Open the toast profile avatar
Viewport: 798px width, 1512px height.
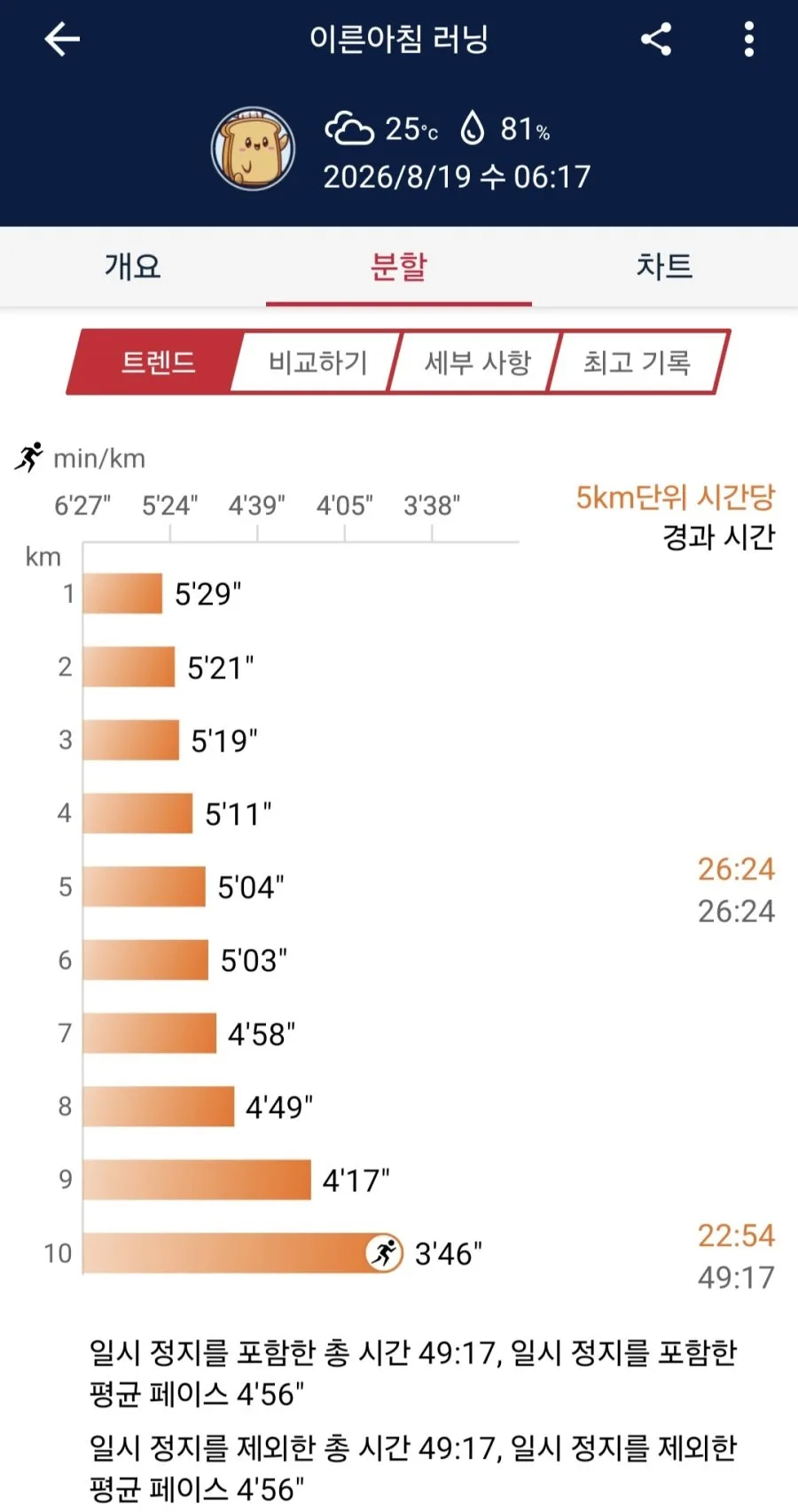(x=253, y=148)
